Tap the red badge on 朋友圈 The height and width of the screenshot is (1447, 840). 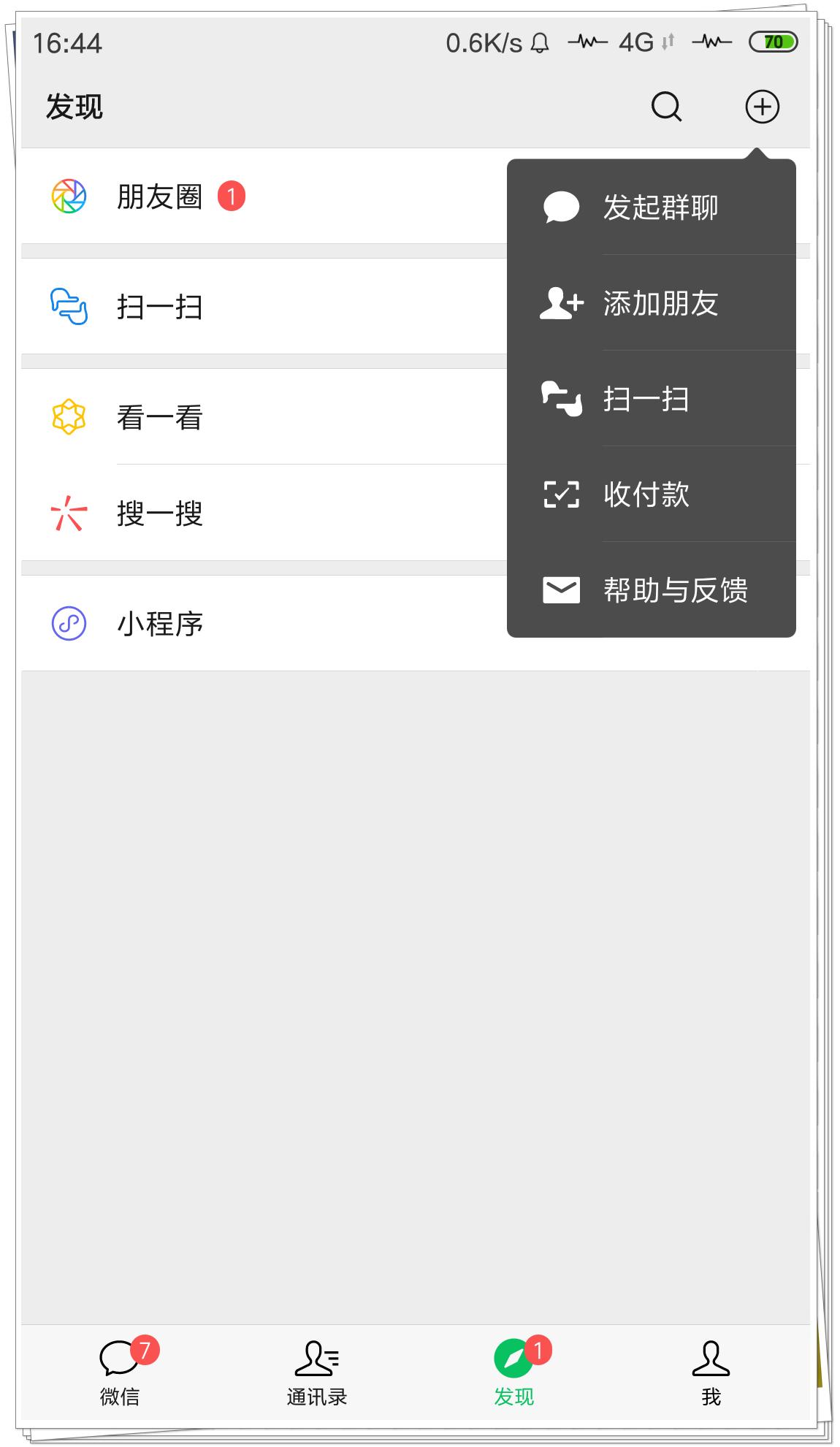(x=232, y=194)
